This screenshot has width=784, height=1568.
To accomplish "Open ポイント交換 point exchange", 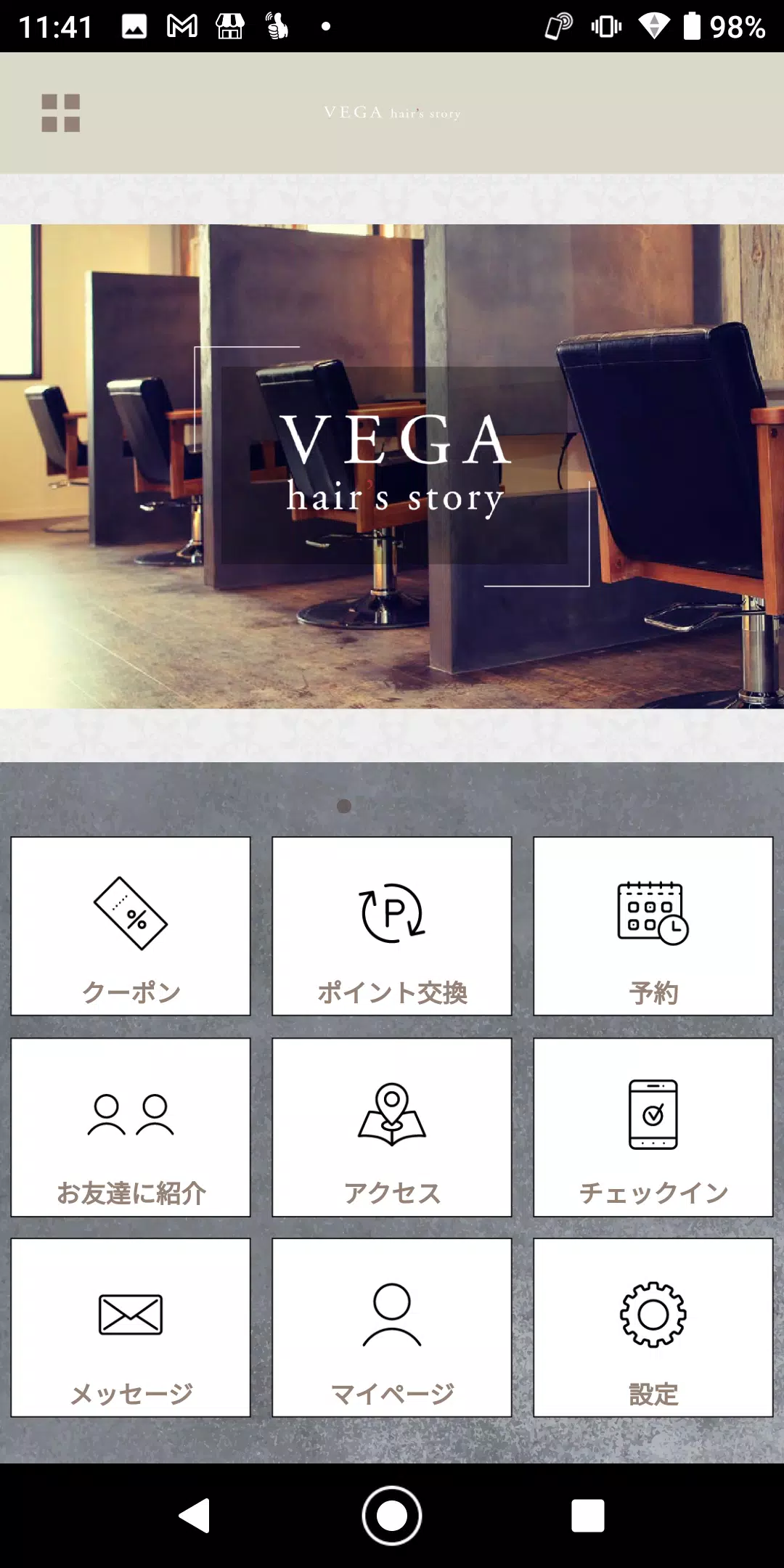I will [392, 926].
